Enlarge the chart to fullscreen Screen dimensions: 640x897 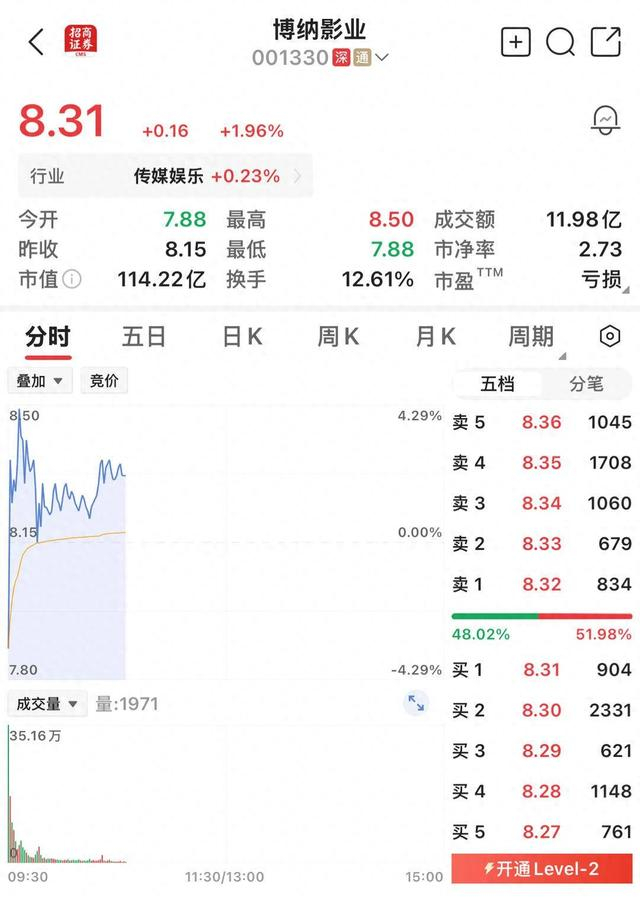[415, 704]
